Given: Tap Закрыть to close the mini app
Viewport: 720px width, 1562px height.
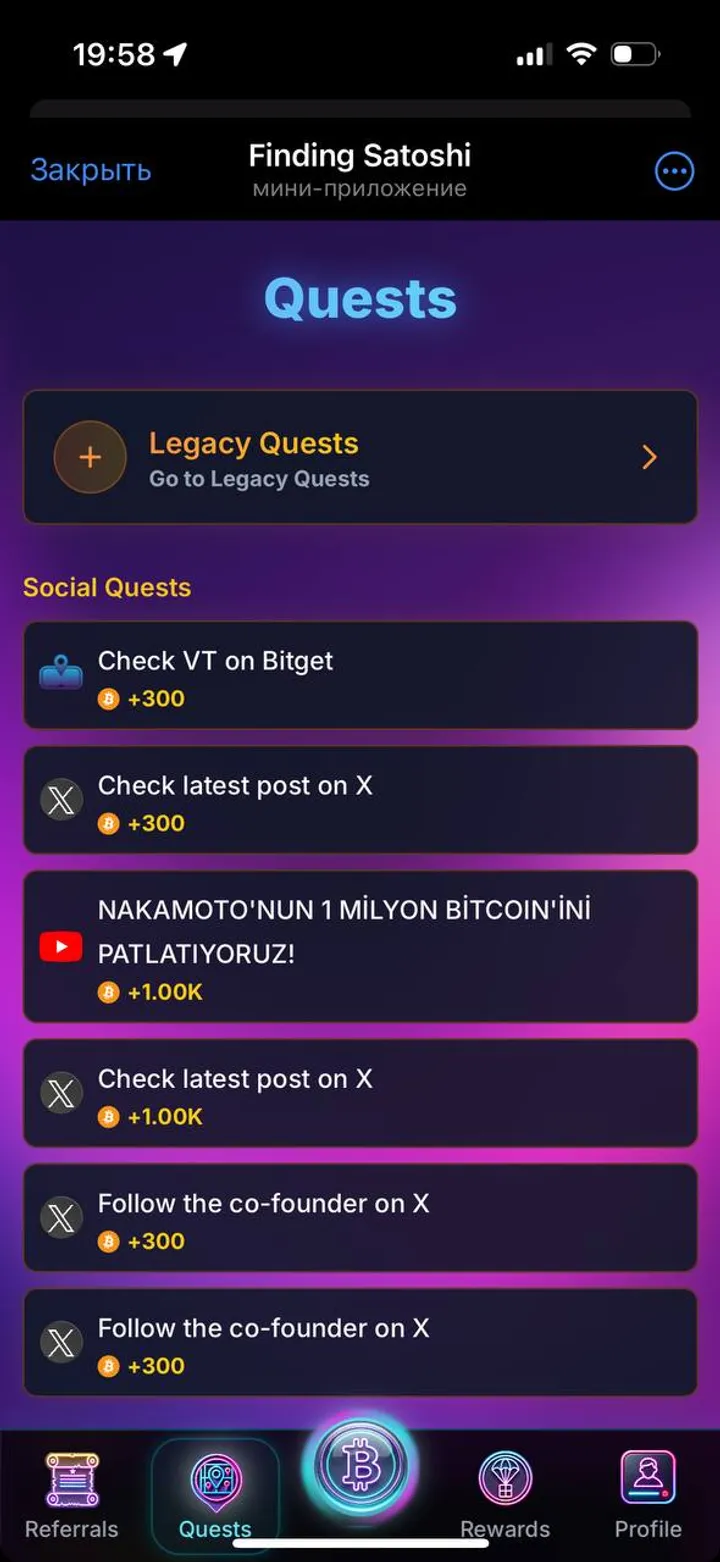Looking at the screenshot, I should (90, 171).
